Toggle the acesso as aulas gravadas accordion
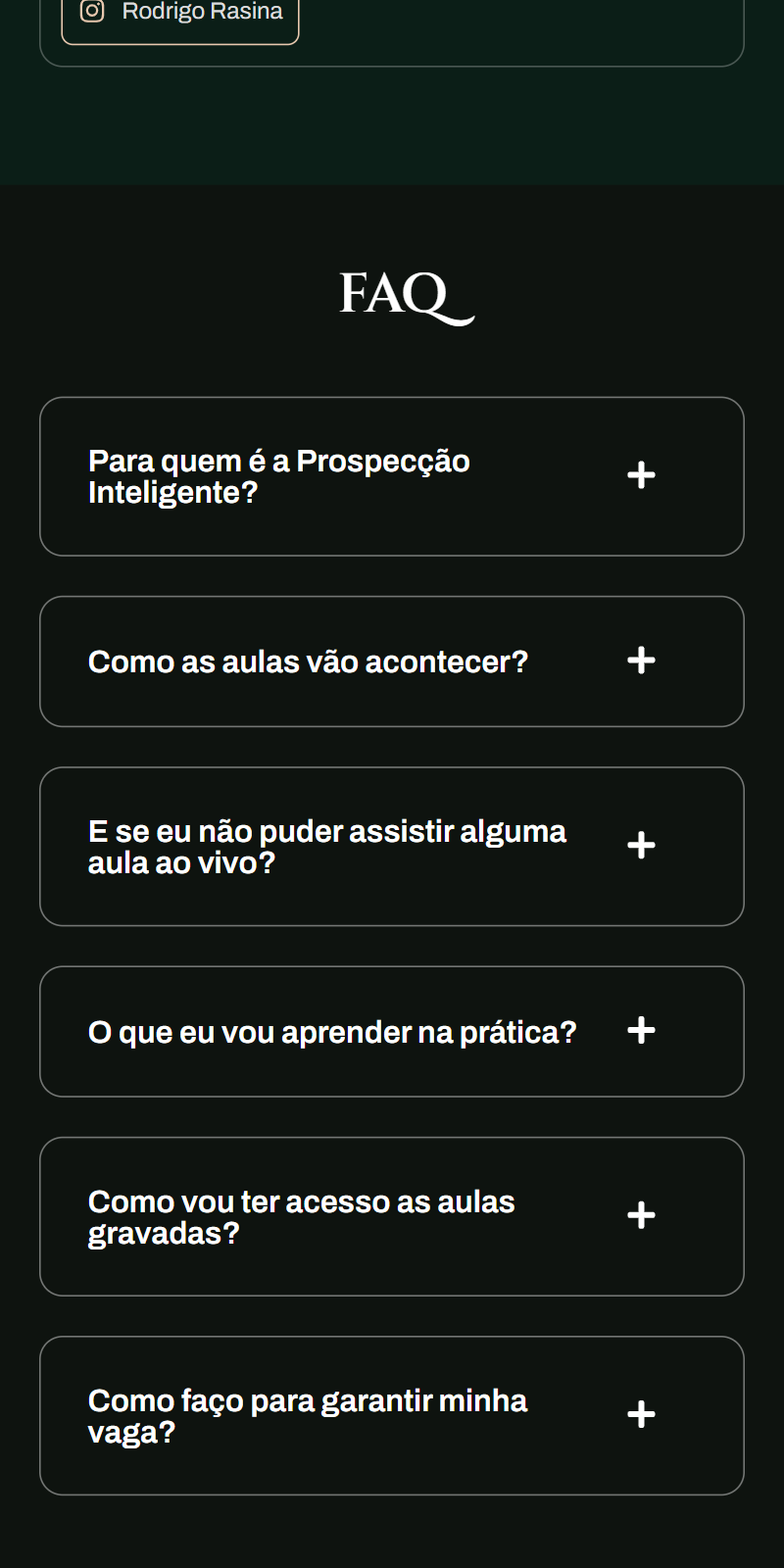 point(392,1215)
